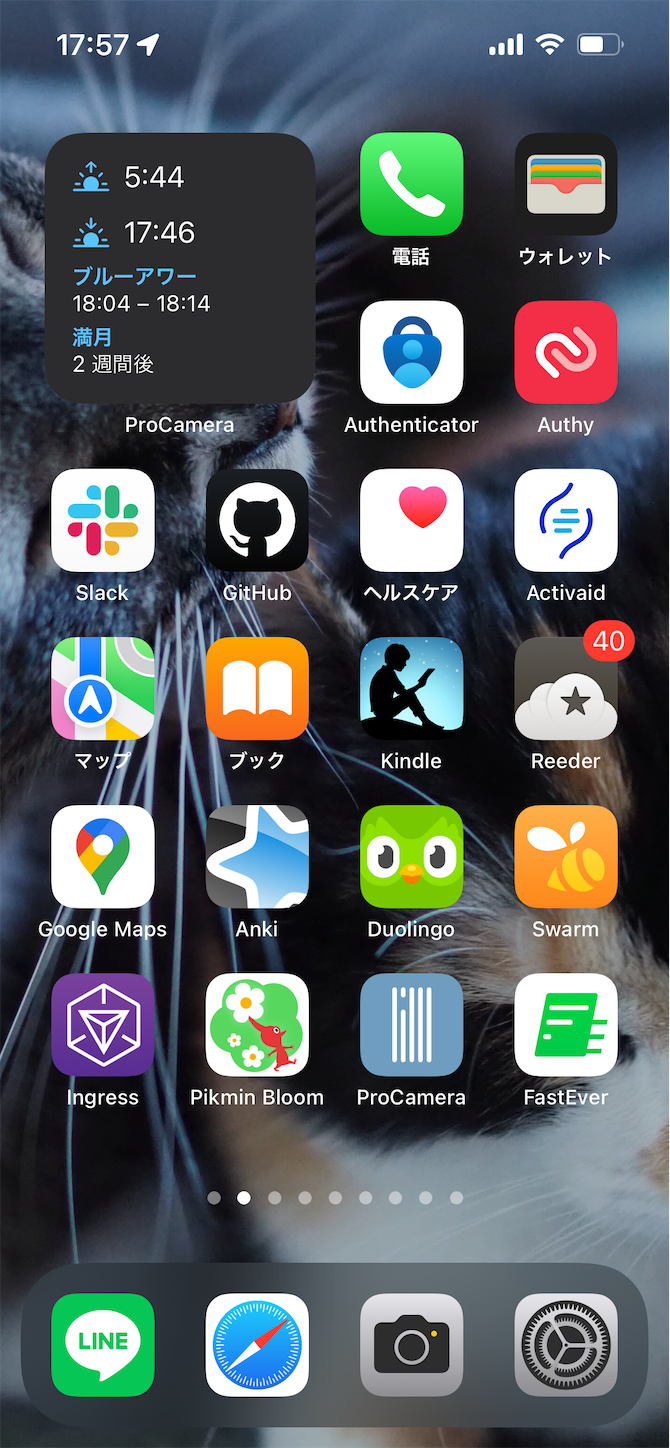Open the ProCamera sunrise and sunset widget

point(180,268)
